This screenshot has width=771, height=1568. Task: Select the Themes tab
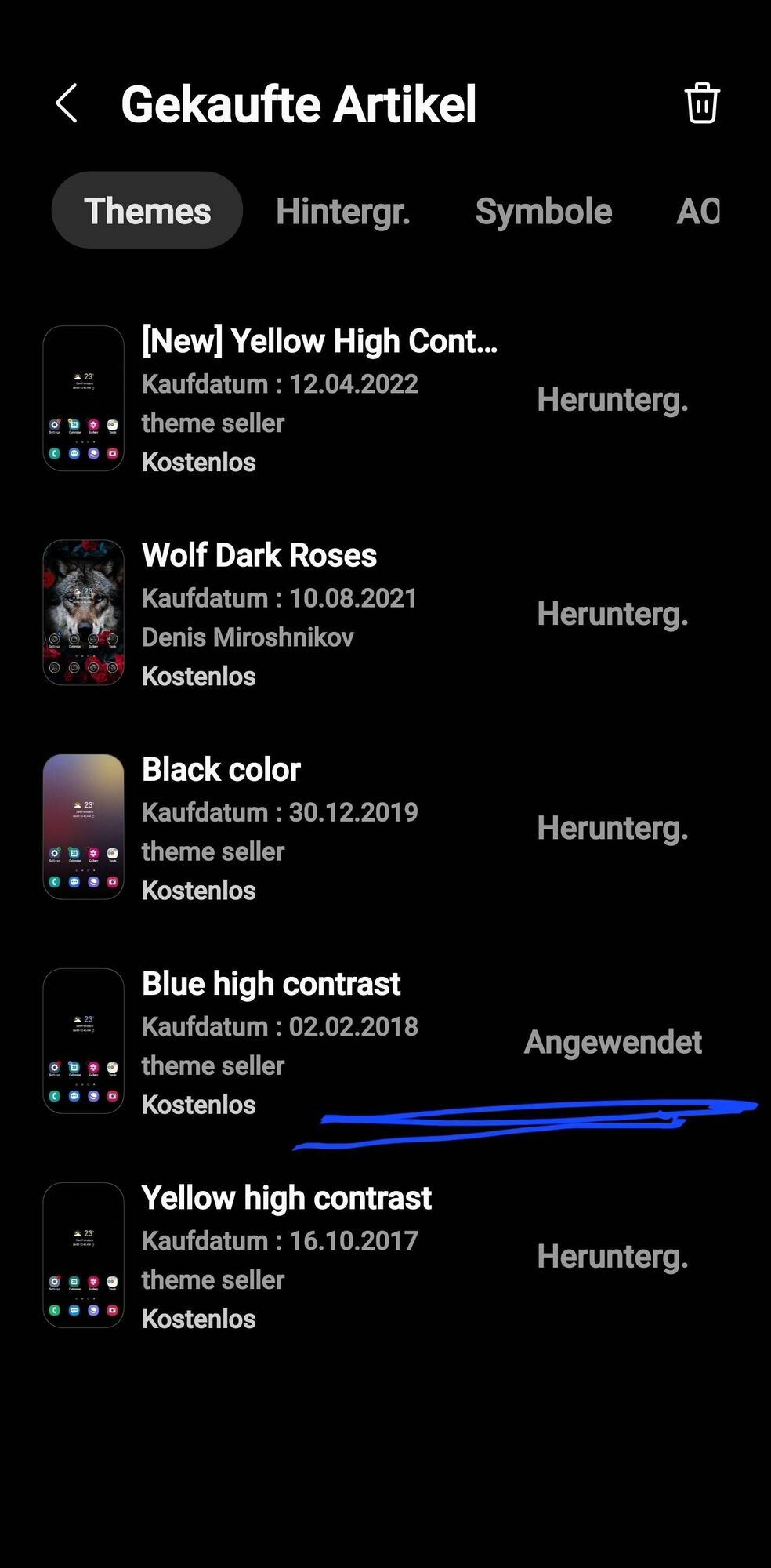click(x=147, y=211)
